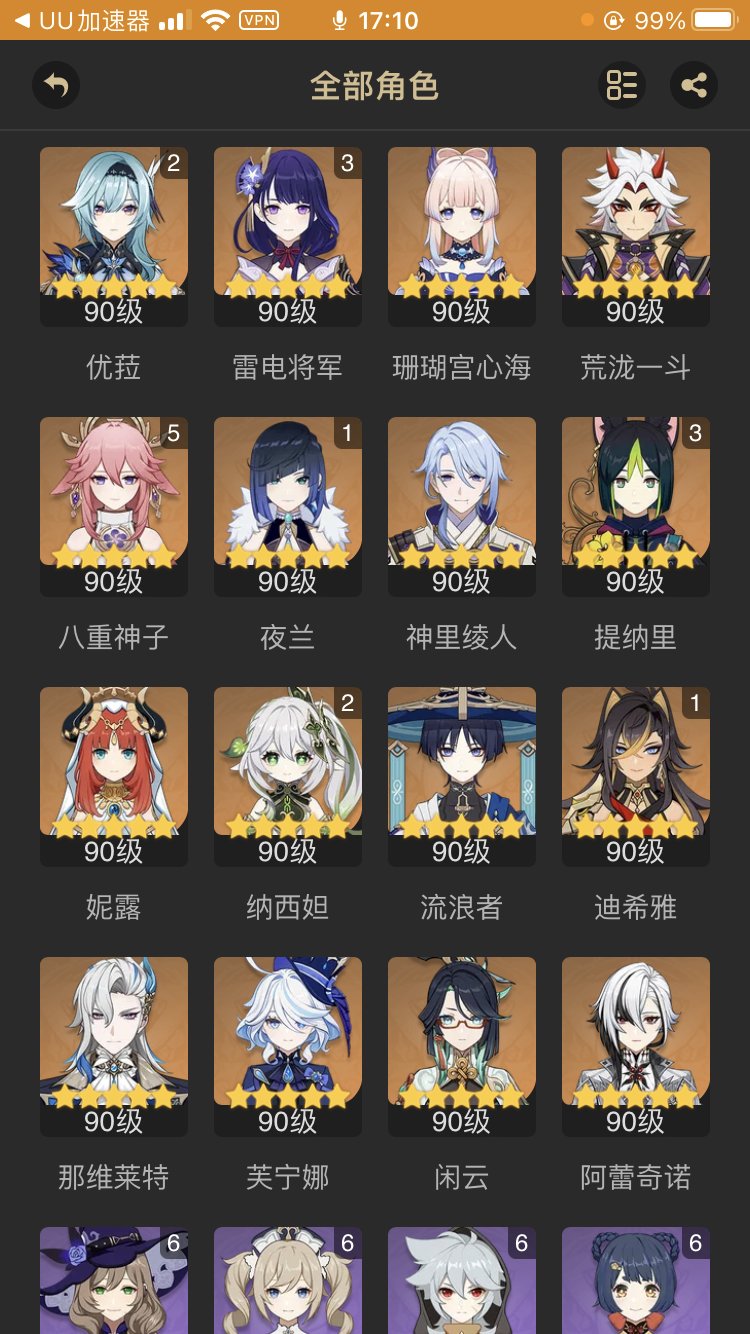Open 荒泷一斗's character card
This screenshot has height=1334, width=750.
(636, 235)
